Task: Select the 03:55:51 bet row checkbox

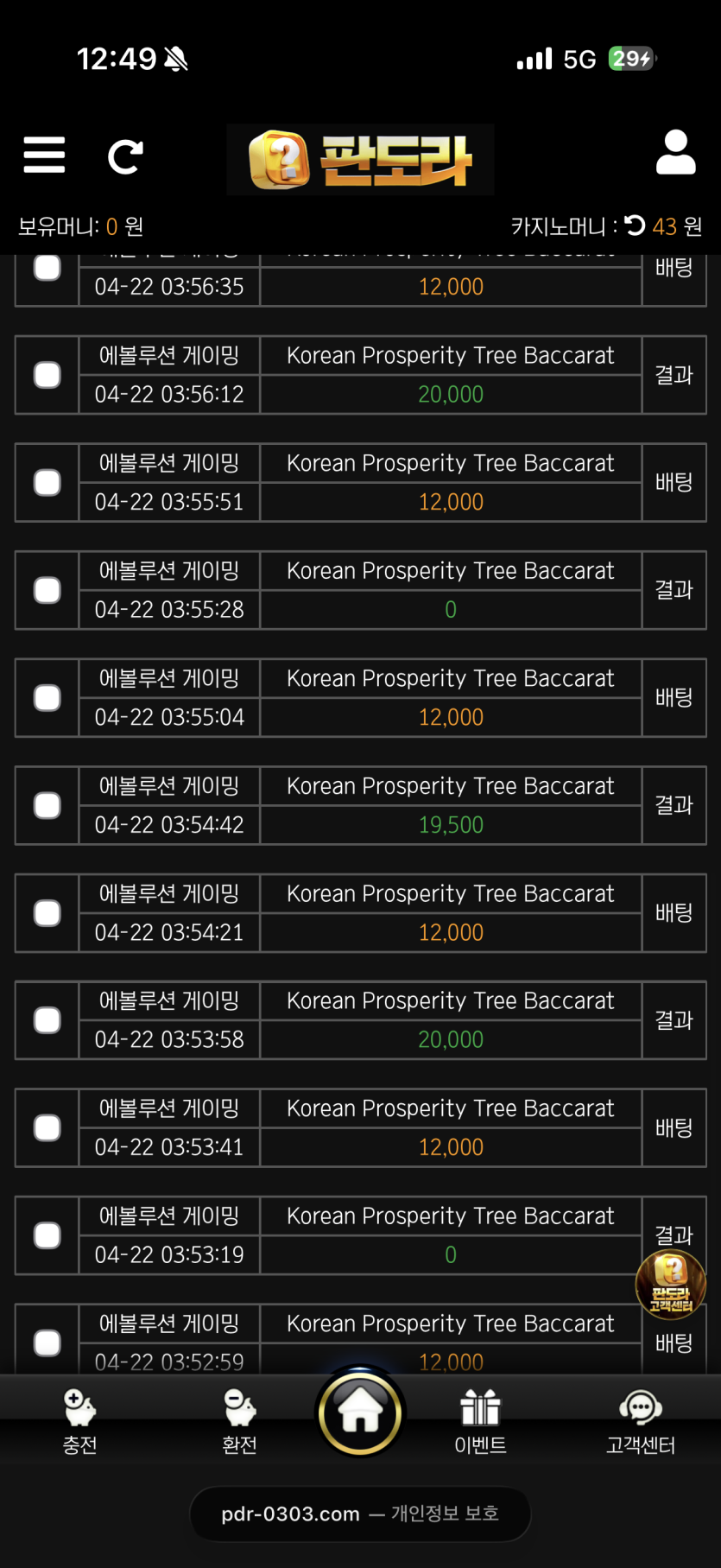Action: pos(47,483)
